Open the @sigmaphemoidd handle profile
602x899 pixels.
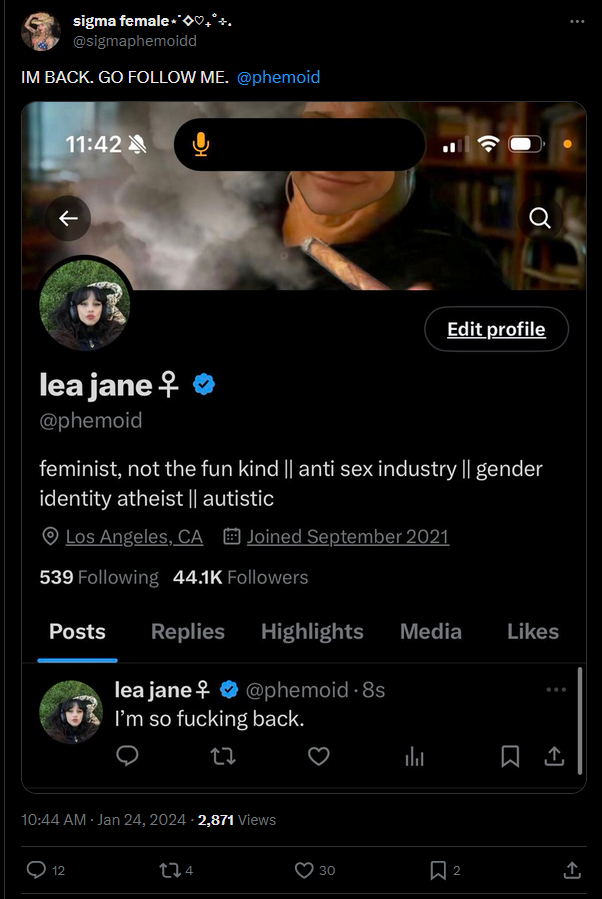click(x=135, y=41)
